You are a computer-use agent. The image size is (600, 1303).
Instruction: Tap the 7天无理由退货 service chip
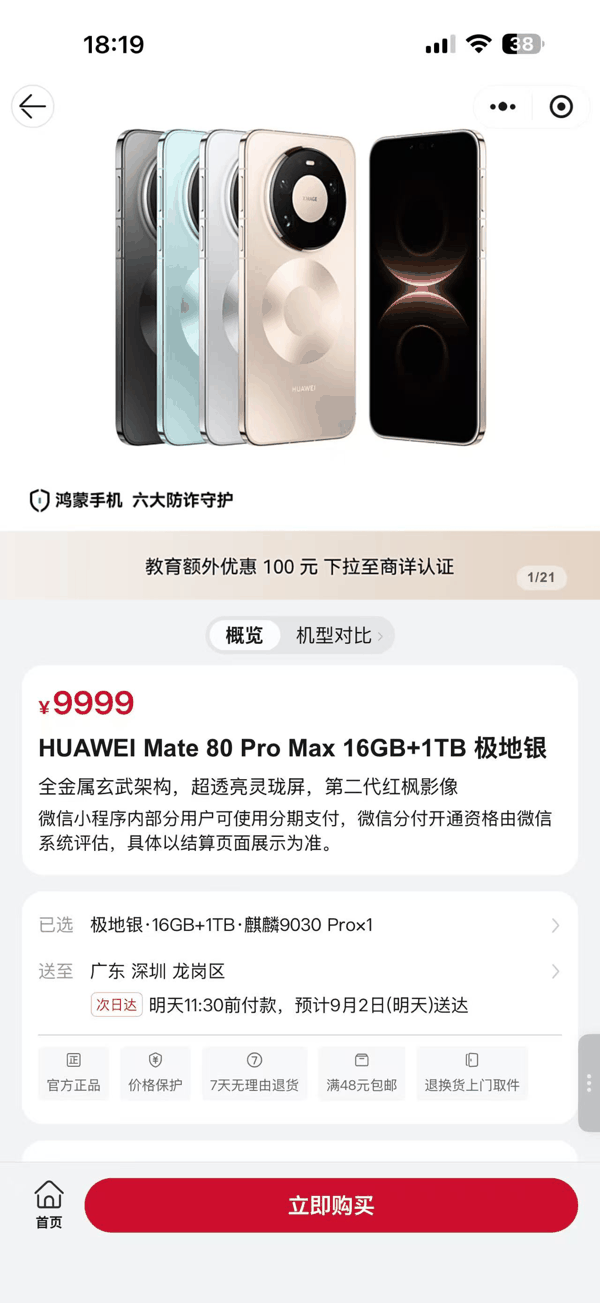pos(254,1073)
